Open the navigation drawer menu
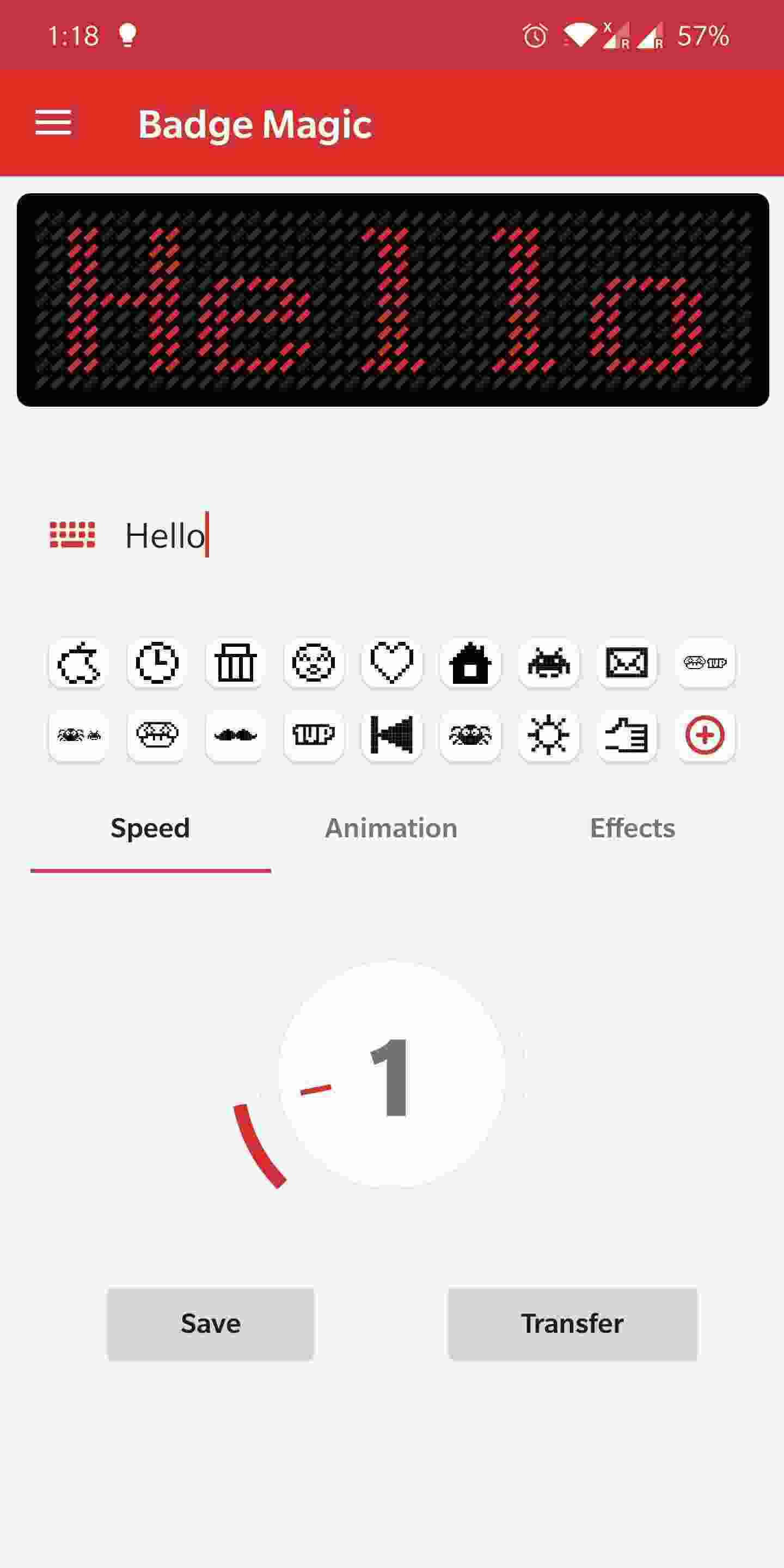The width and height of the screenshot is (784, 1568). (54, 123)
